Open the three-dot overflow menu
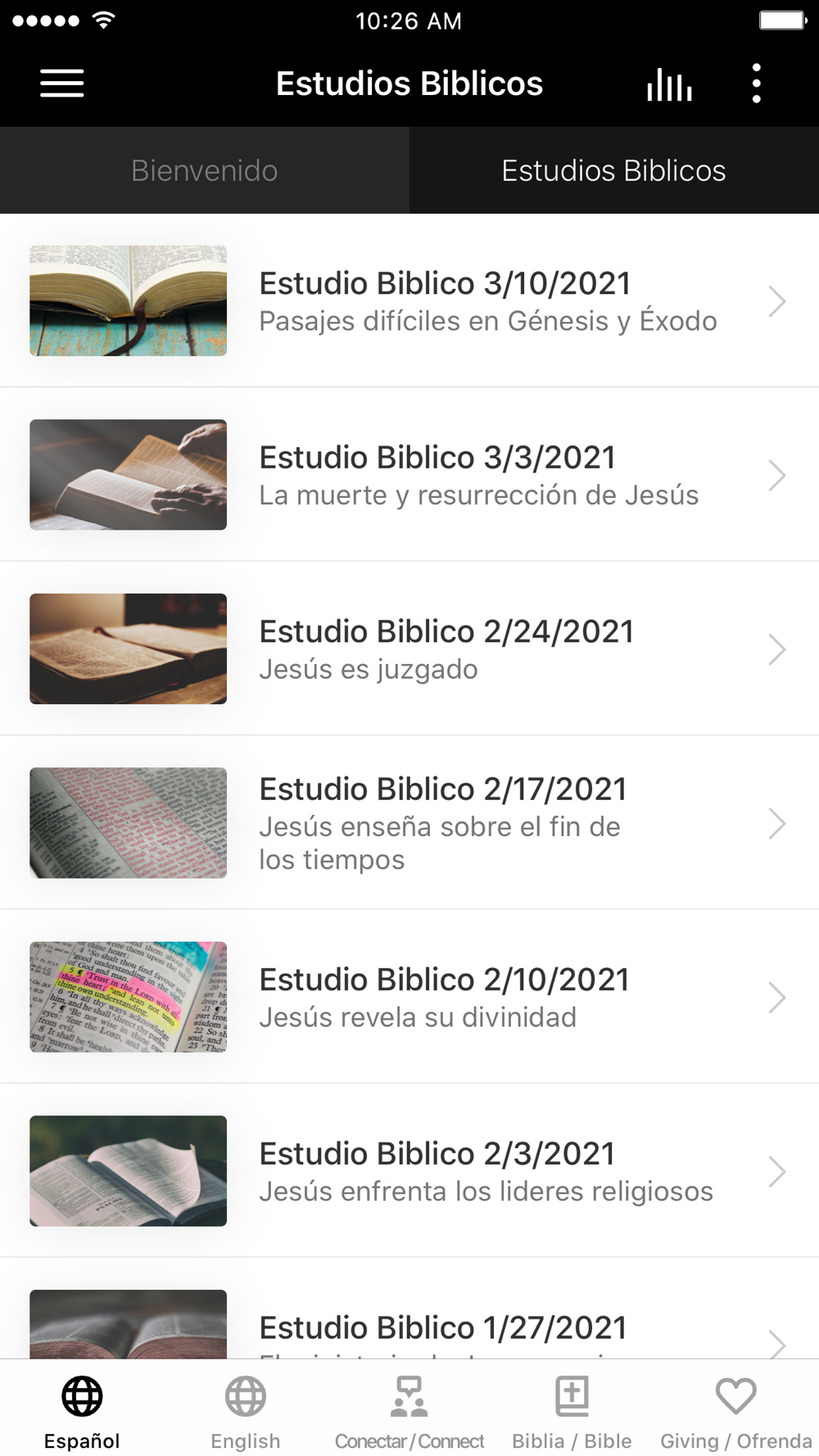The height and width of the screenshot is (1456, 819). pyautogui.click(x=756, y=84)
